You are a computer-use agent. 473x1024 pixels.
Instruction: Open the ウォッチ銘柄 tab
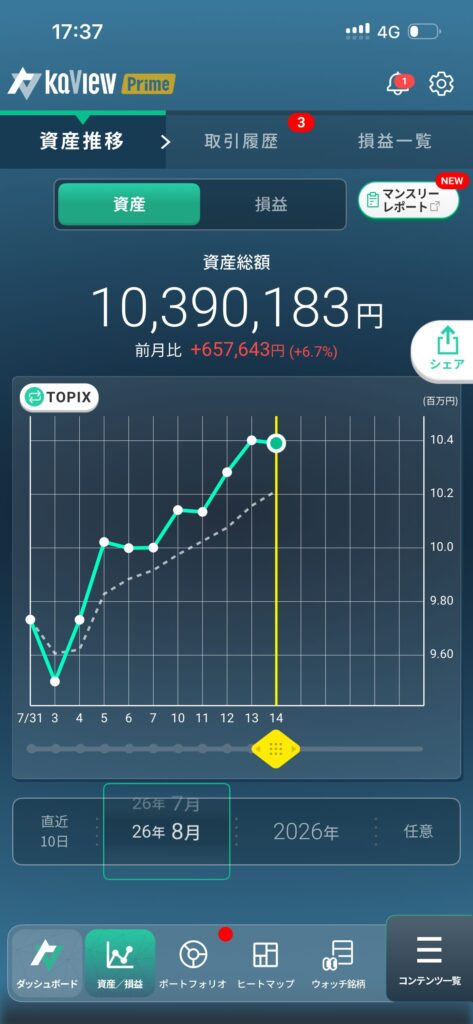pos(338,963)
